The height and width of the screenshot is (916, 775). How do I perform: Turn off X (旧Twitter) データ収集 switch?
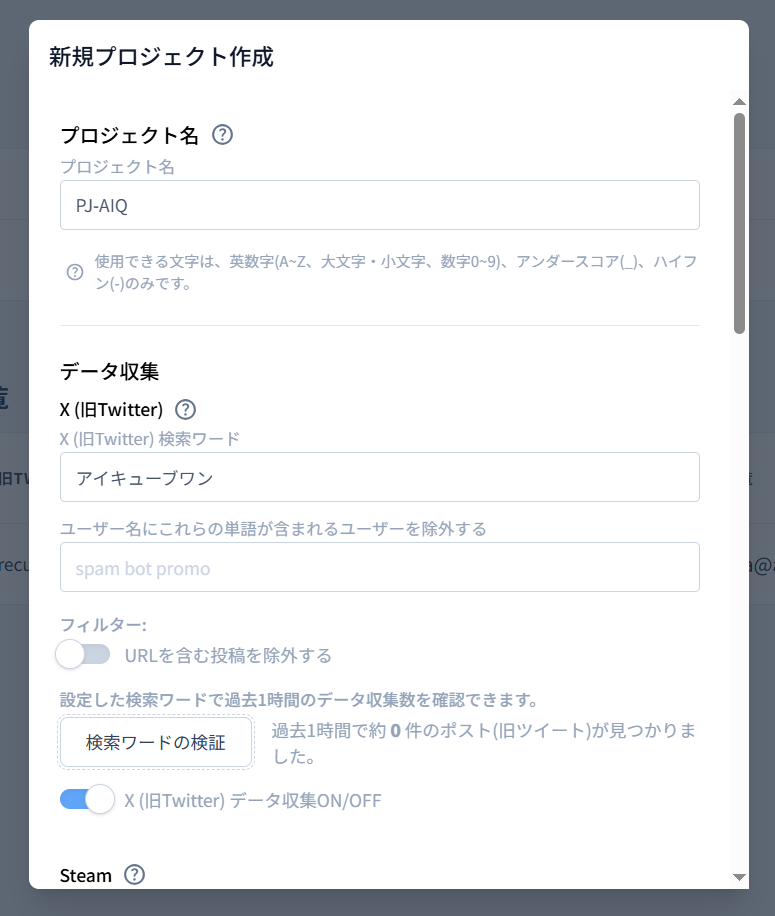coord(87,800)
